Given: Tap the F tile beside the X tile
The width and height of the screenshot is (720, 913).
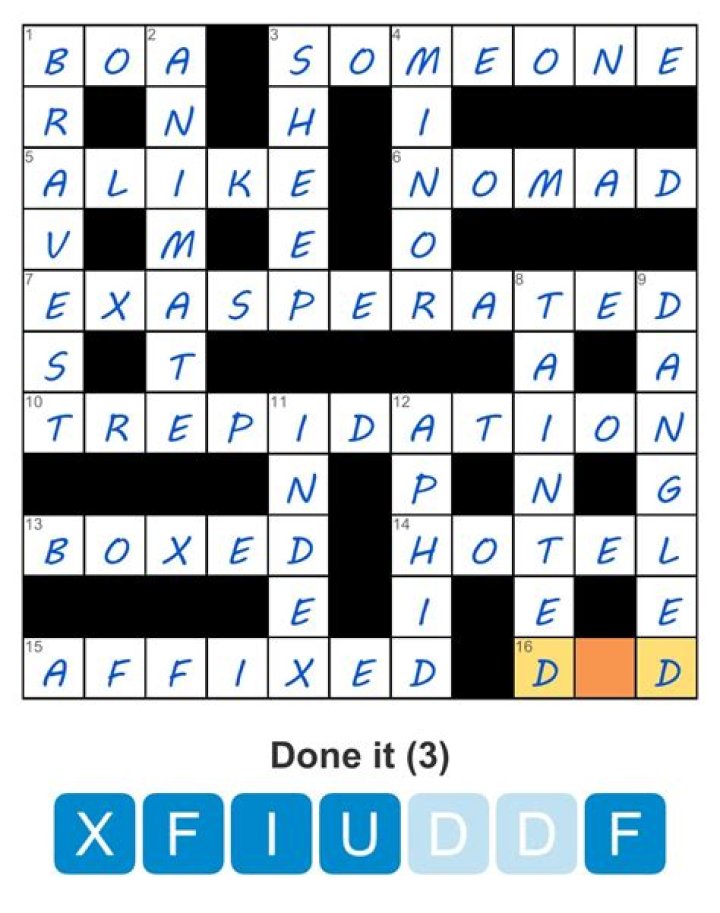Looking at the screenshot, I should [184, 834].
